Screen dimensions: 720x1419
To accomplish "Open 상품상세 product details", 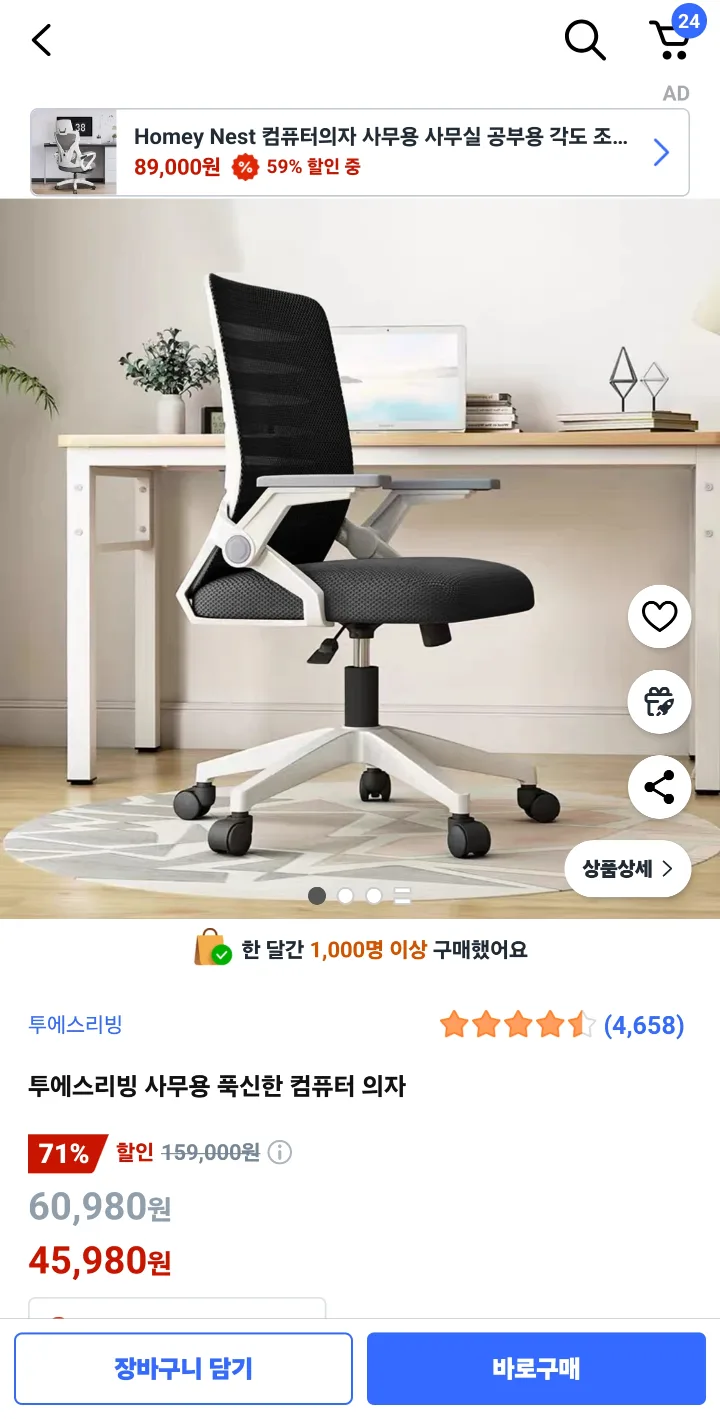I will point(628,869).
